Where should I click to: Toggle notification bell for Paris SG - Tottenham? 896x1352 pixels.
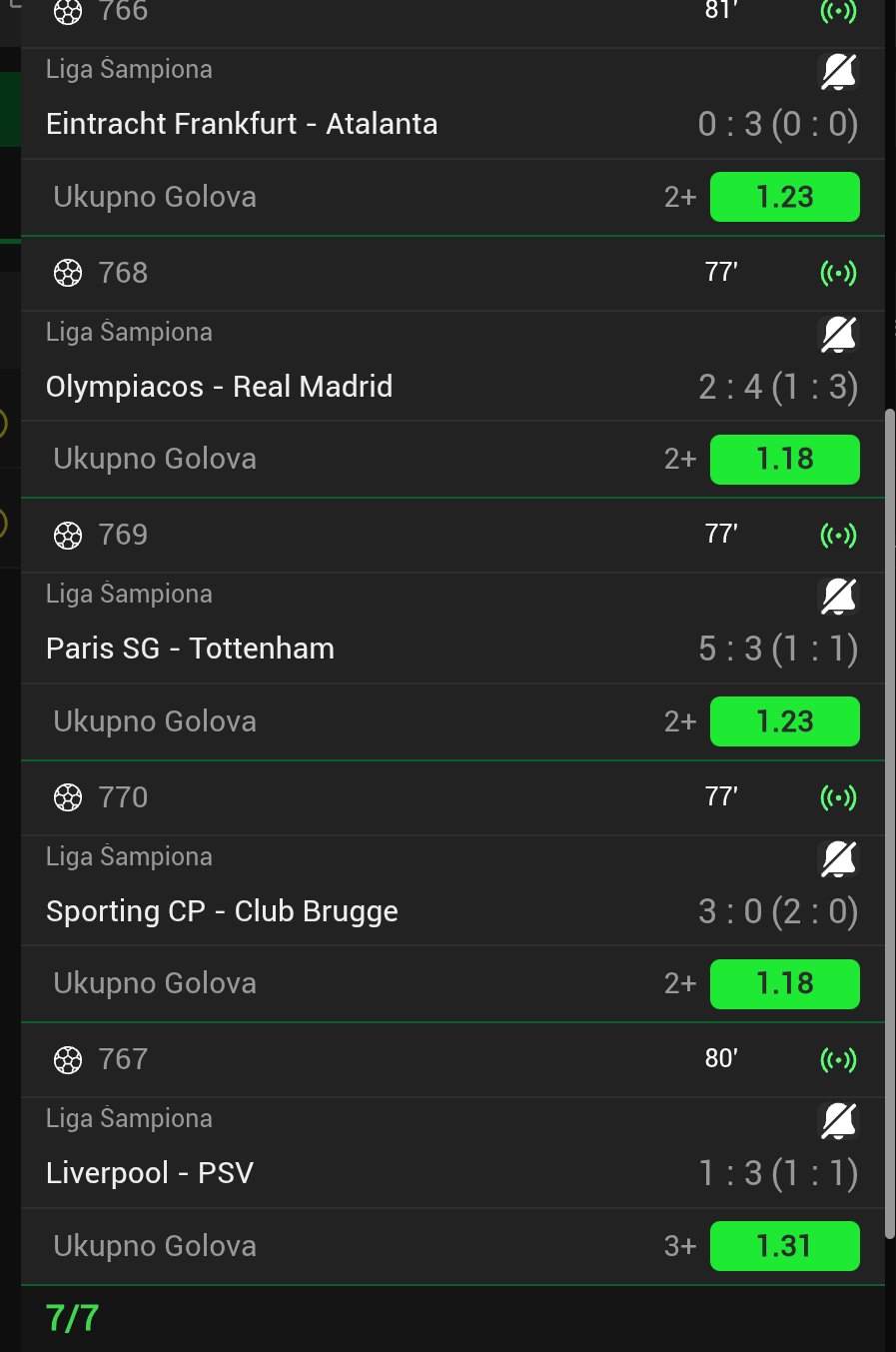point(838,597)
